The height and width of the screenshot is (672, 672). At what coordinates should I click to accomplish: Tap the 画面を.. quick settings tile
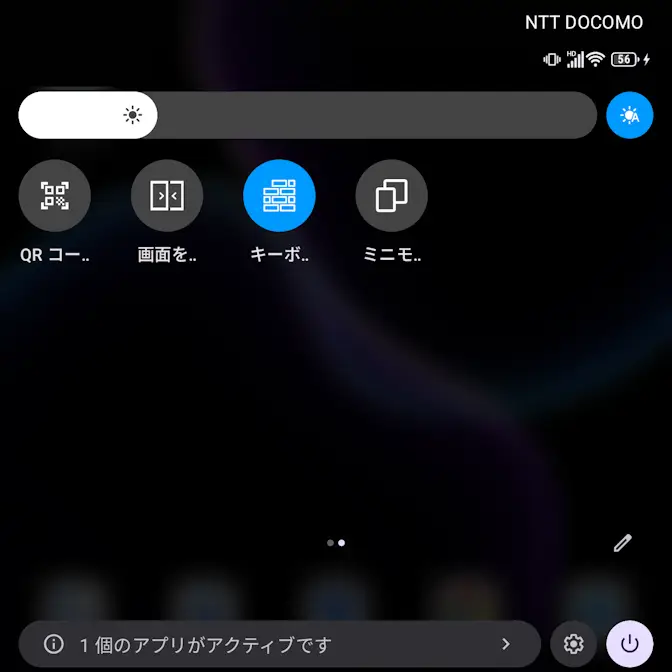pyautogui.click(x=167, y=196)
